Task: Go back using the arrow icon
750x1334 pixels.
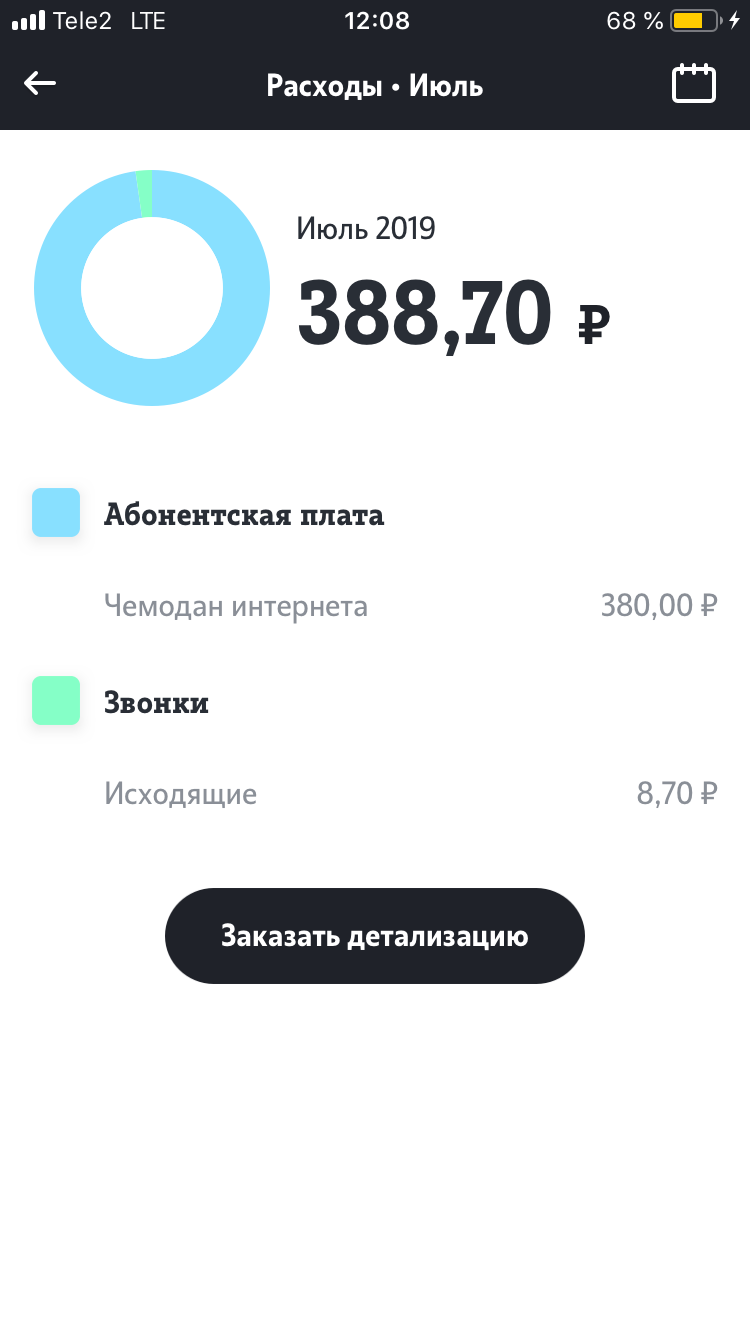Action: pyautogui.click(x=40, y=84)
